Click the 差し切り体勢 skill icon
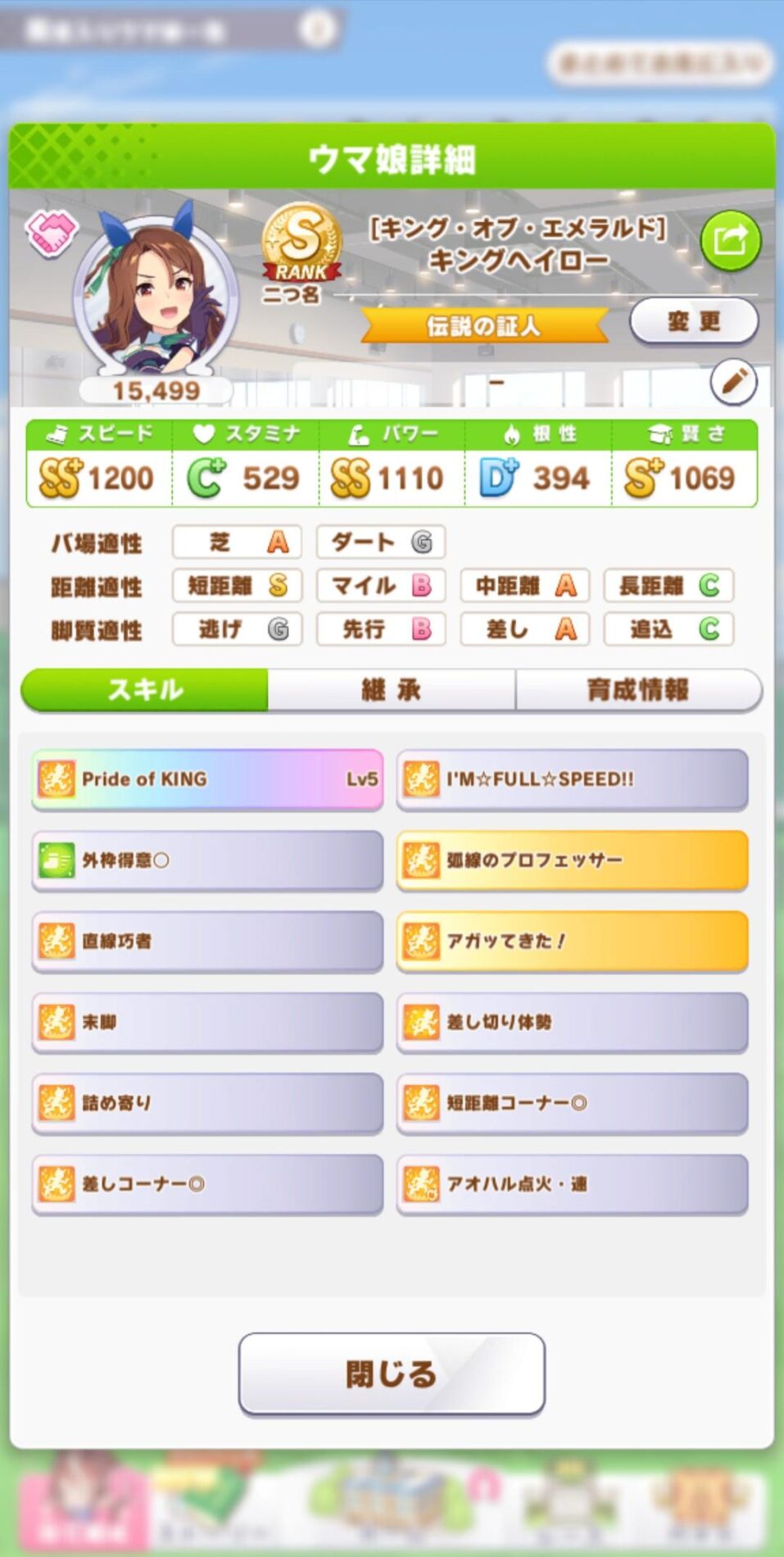This screenshot has width=784, height=1557. [419, 1022]
